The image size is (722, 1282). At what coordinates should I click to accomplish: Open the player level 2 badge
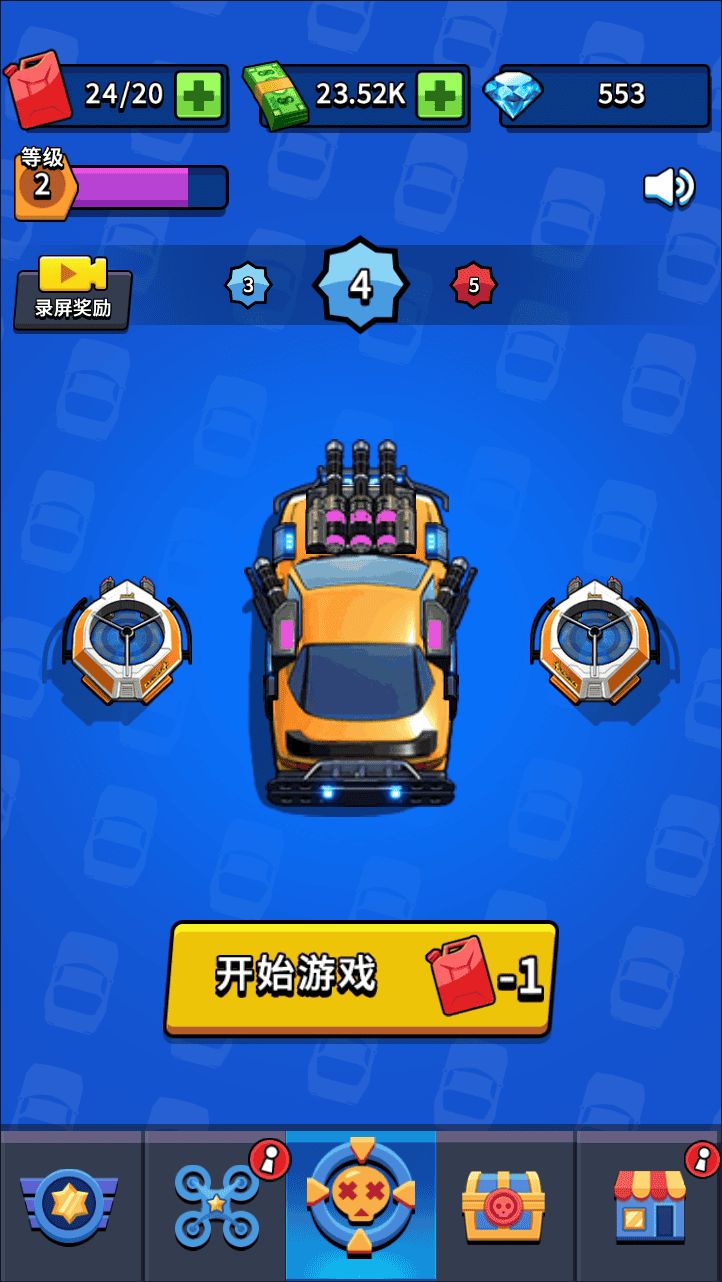[42, 186]
